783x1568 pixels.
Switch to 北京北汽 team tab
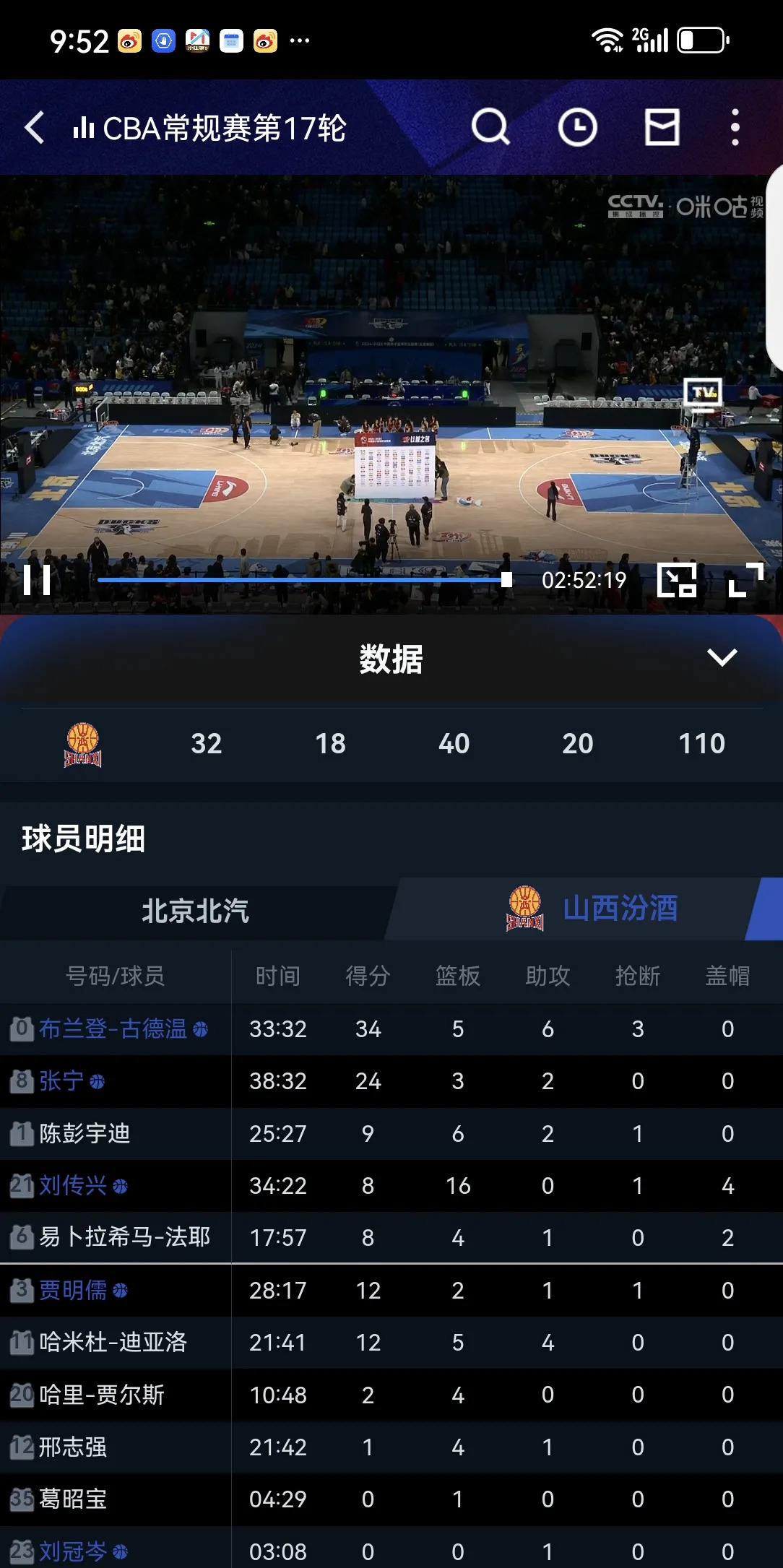(x=195, y=911)
